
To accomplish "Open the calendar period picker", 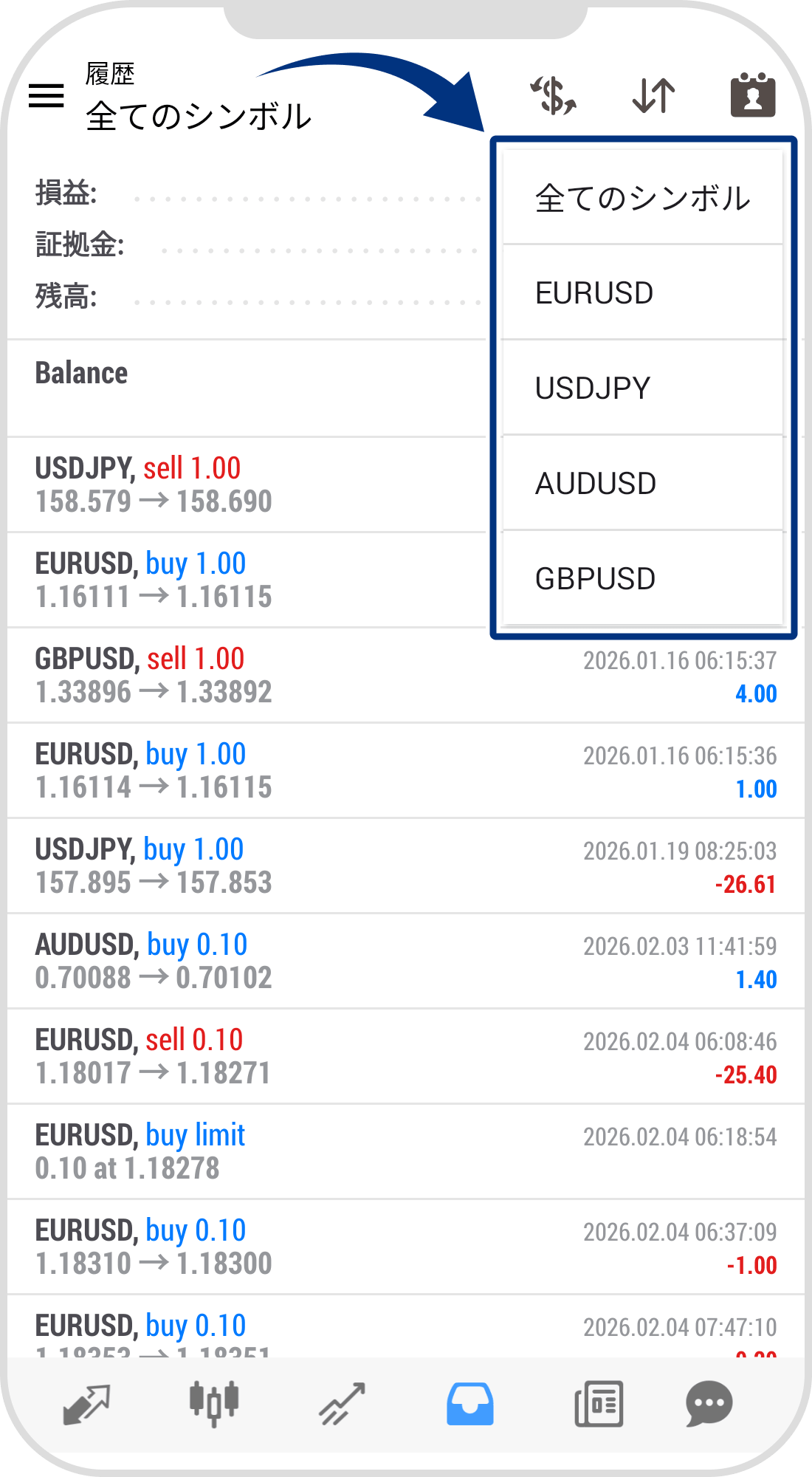I will (753, 96).
